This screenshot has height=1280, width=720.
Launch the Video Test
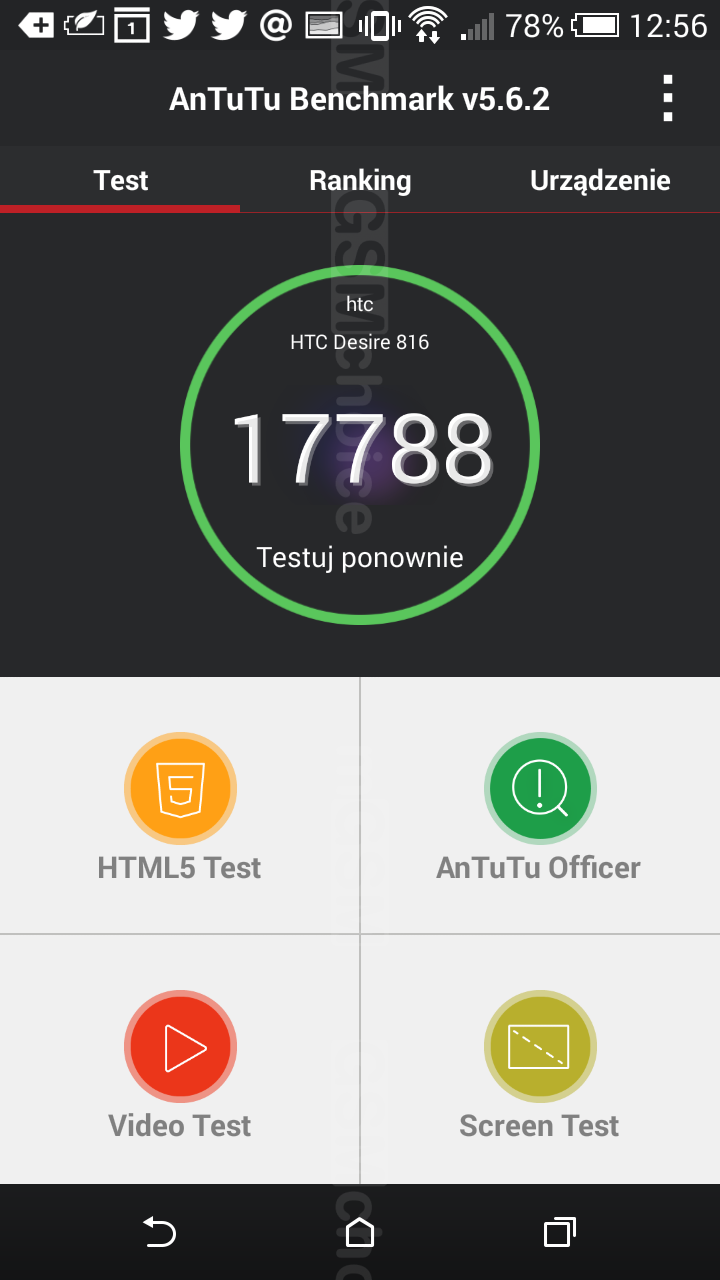tap(180, 1061)
